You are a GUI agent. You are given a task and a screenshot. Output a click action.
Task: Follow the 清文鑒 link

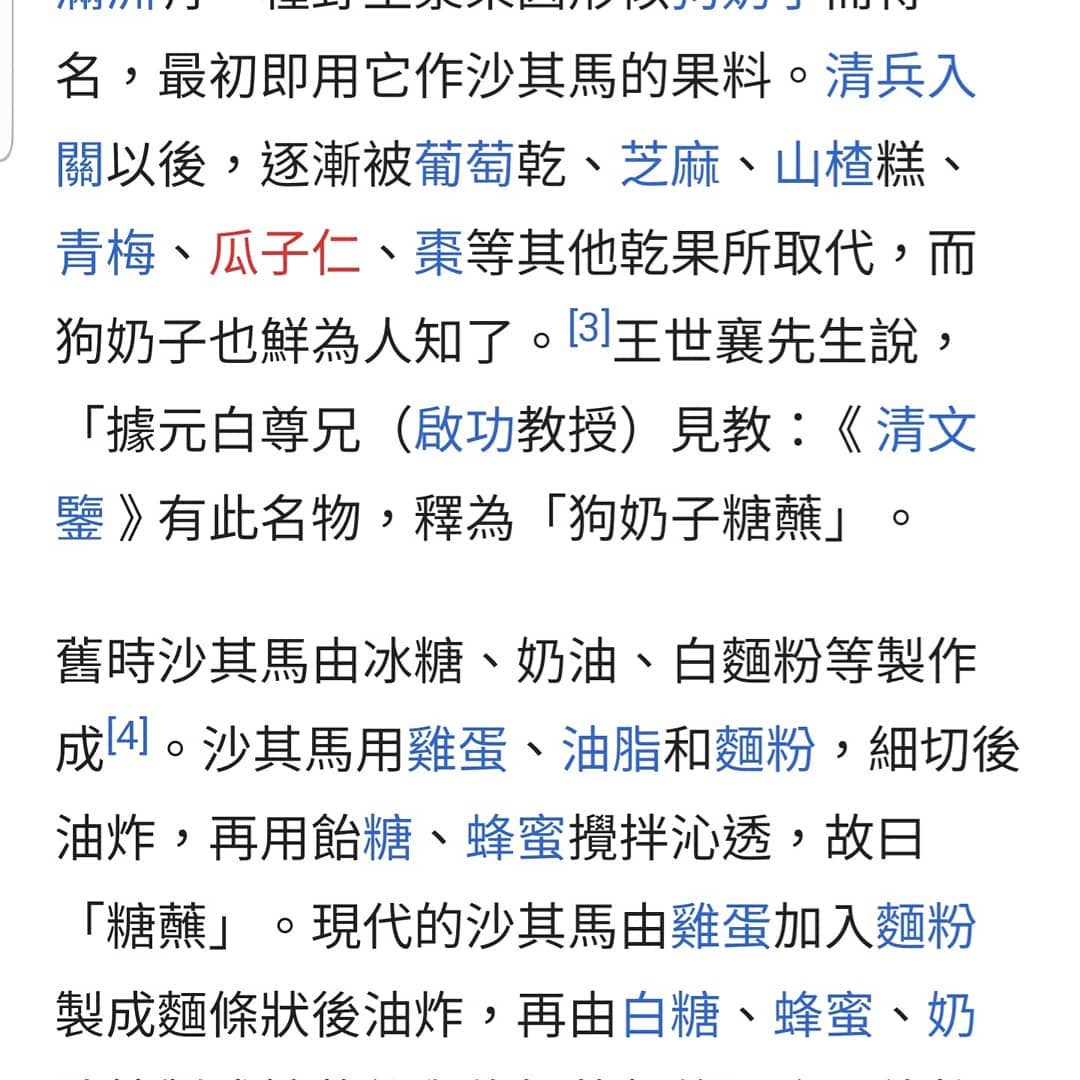[x=925, y=430]
